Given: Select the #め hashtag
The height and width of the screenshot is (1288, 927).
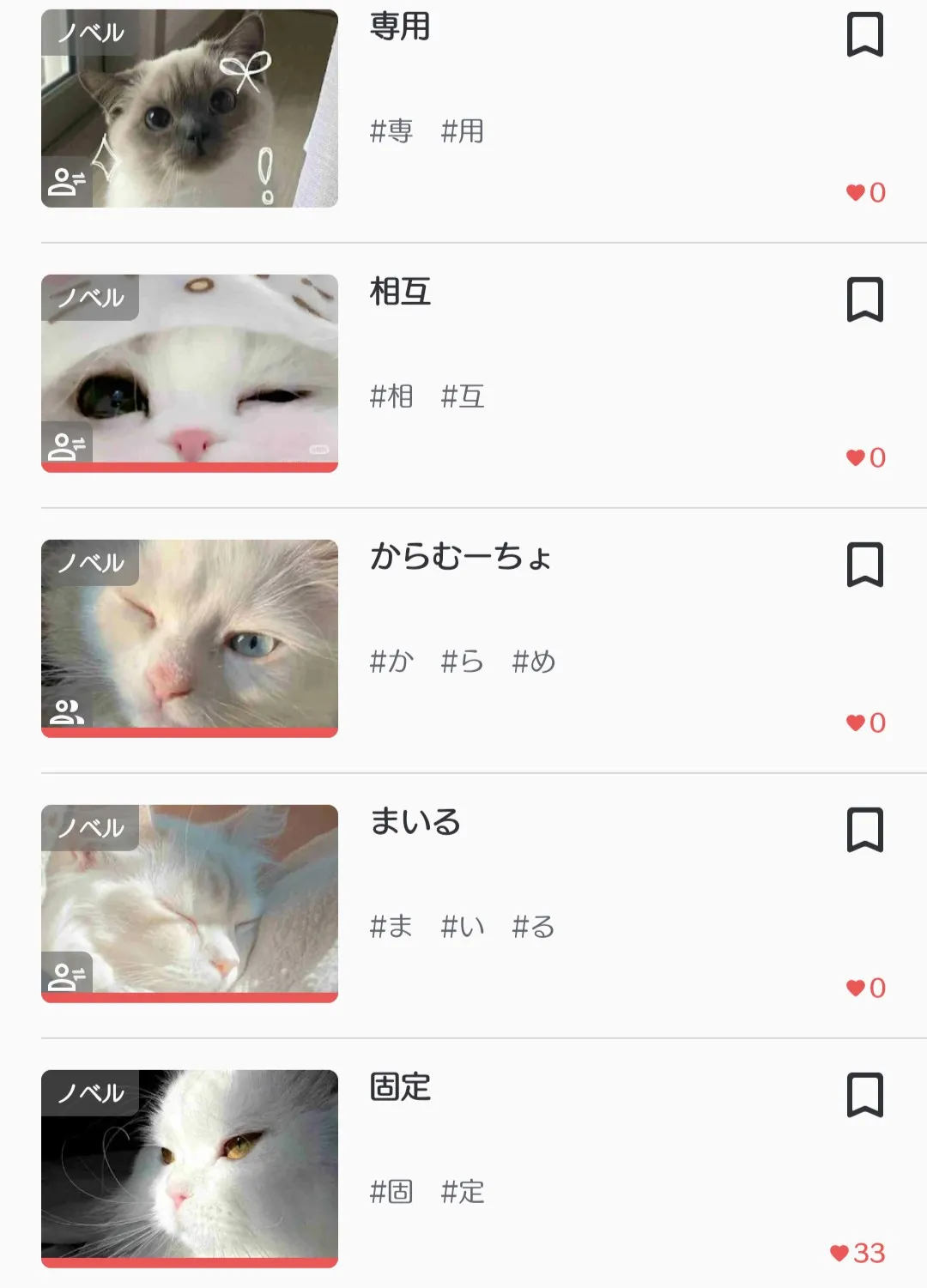Looking at the screenshot, I should point(533,662).
